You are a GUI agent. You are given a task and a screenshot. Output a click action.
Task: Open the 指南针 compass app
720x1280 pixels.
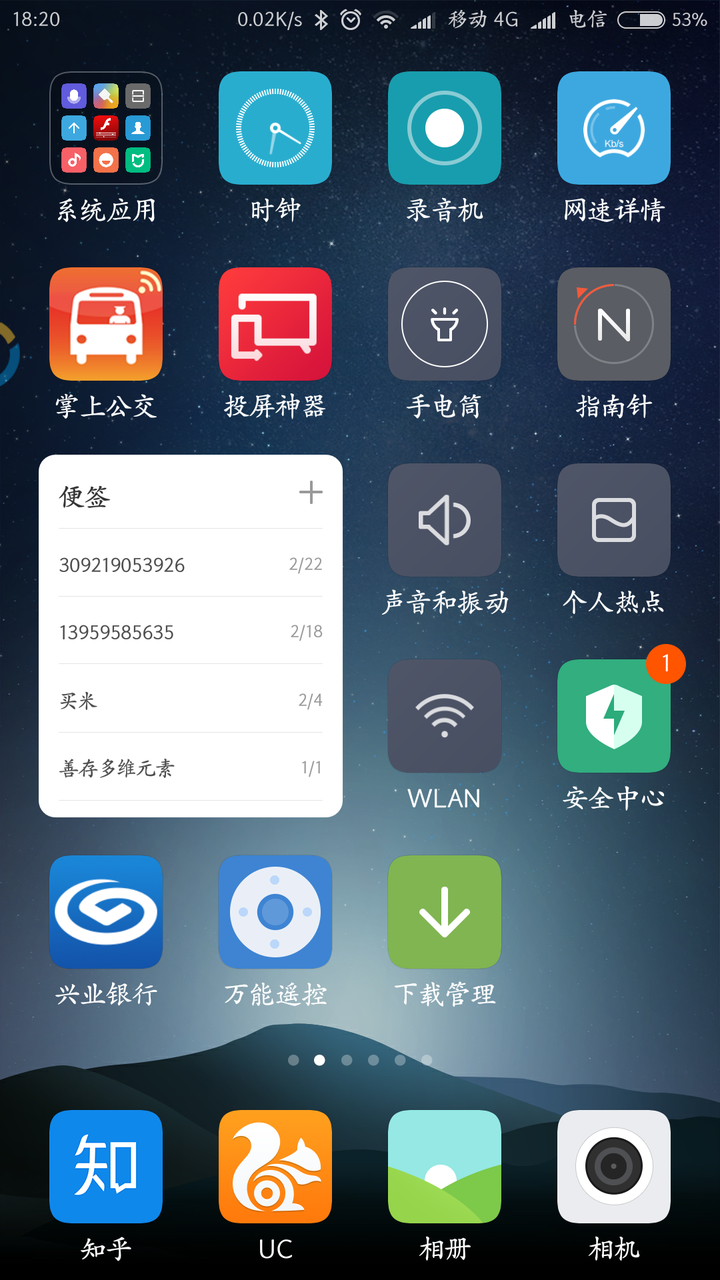pyautogui.click(x=613, y=324)
